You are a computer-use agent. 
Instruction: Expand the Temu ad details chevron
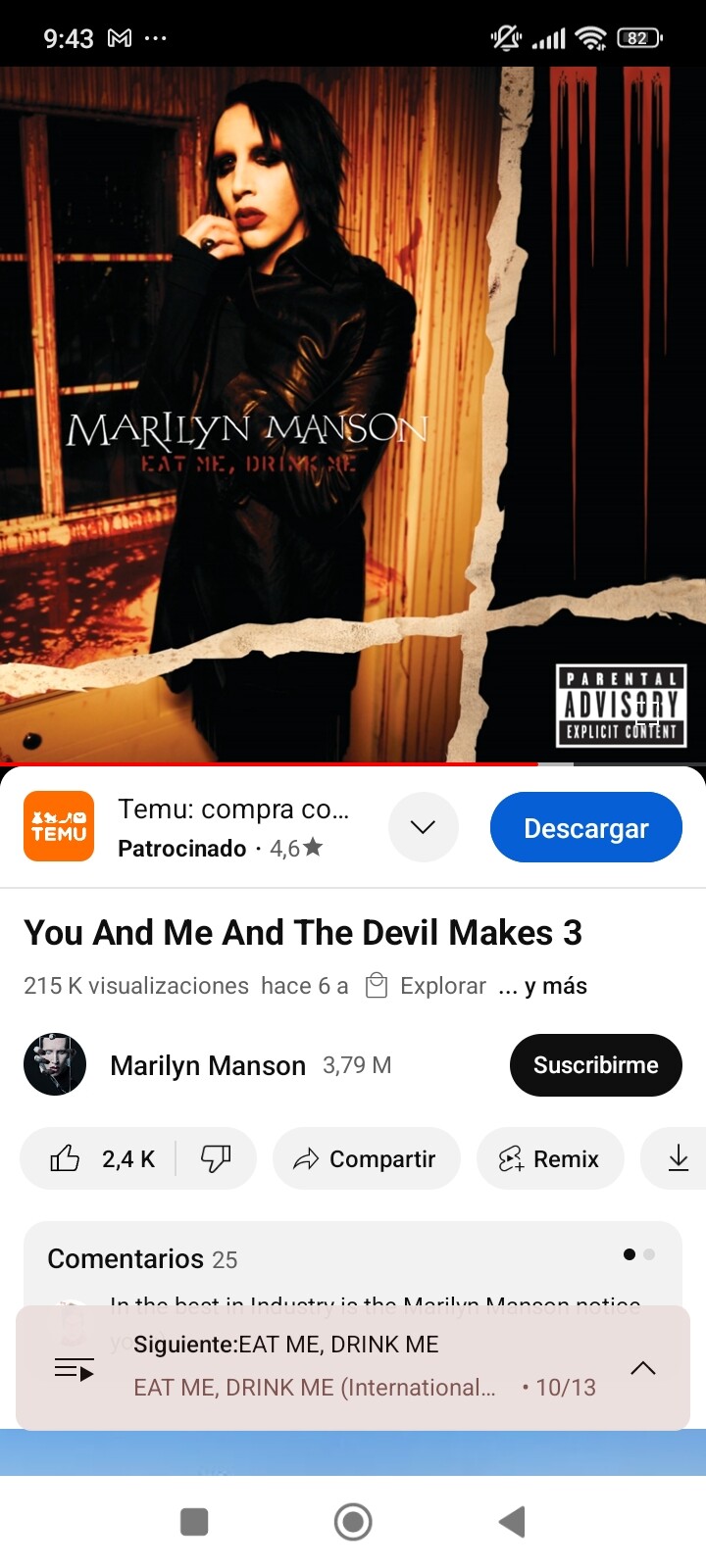click(424, 827)
